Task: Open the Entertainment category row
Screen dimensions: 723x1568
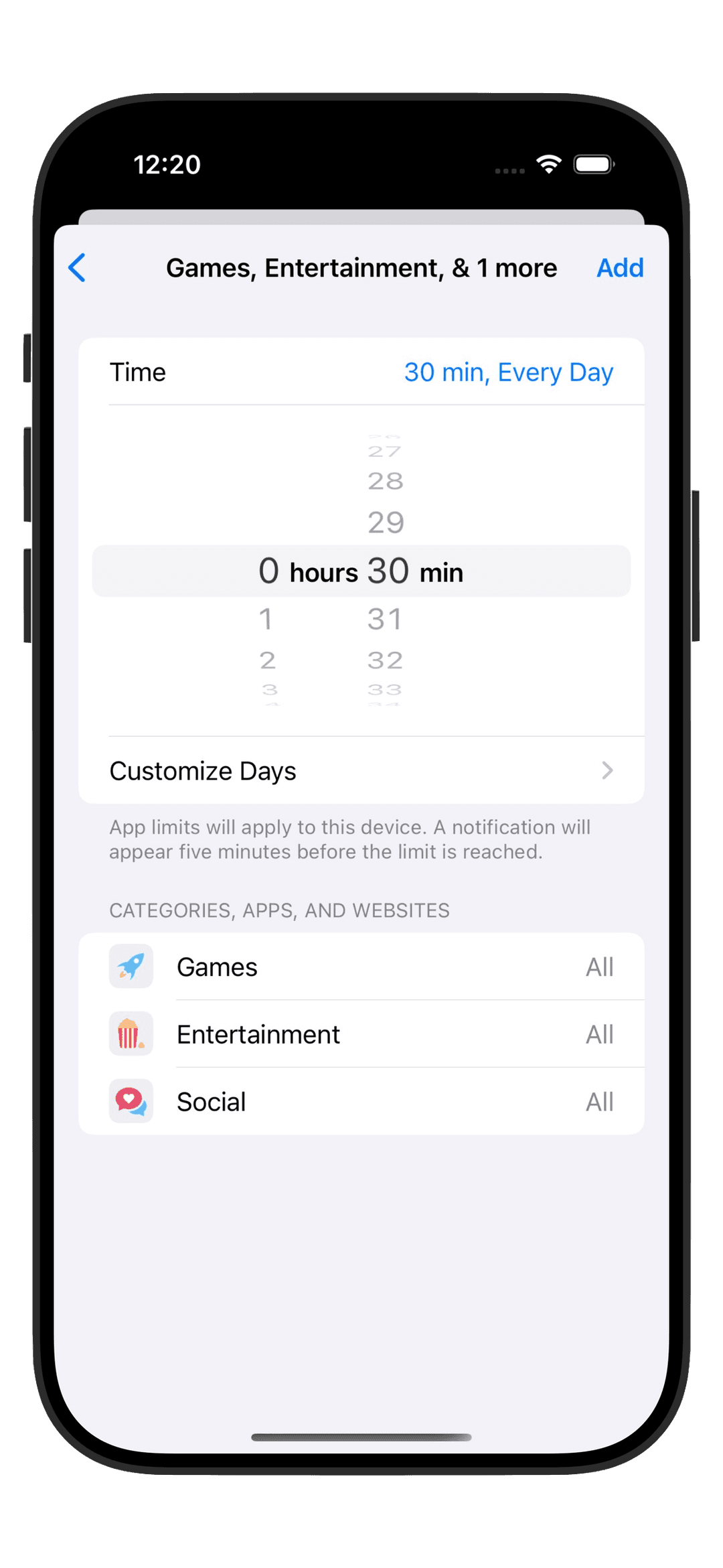Action: [361, 1034]
